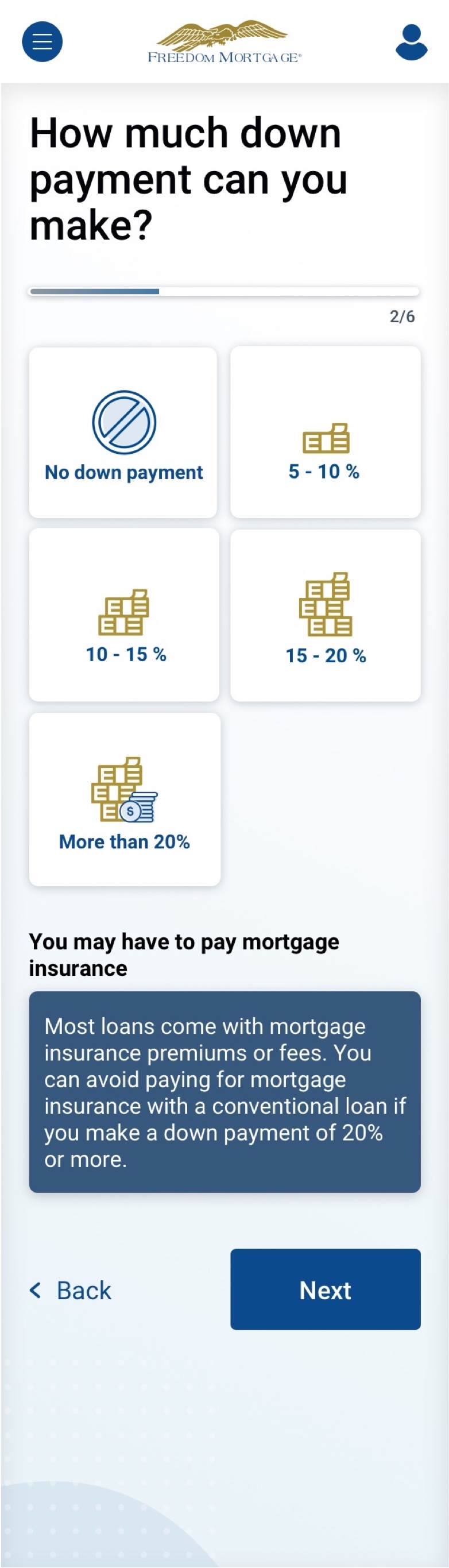Select the No down payment option
Screen dimensions: 449x1568
pyautogui.click(x=123, y=433)
